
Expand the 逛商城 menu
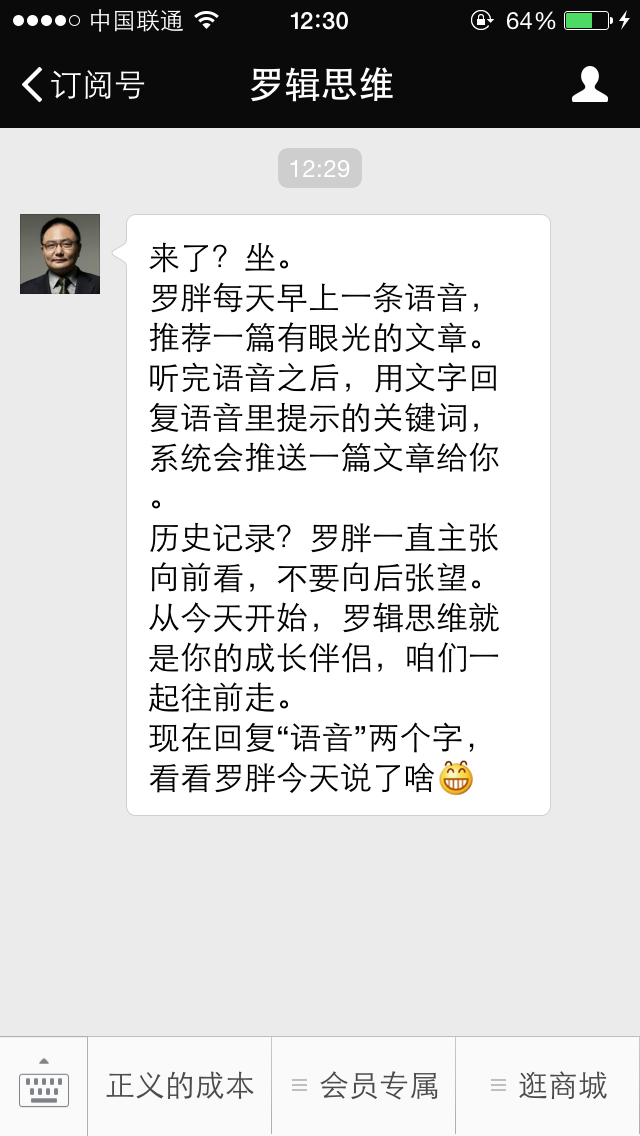(x=548, y=1086)
